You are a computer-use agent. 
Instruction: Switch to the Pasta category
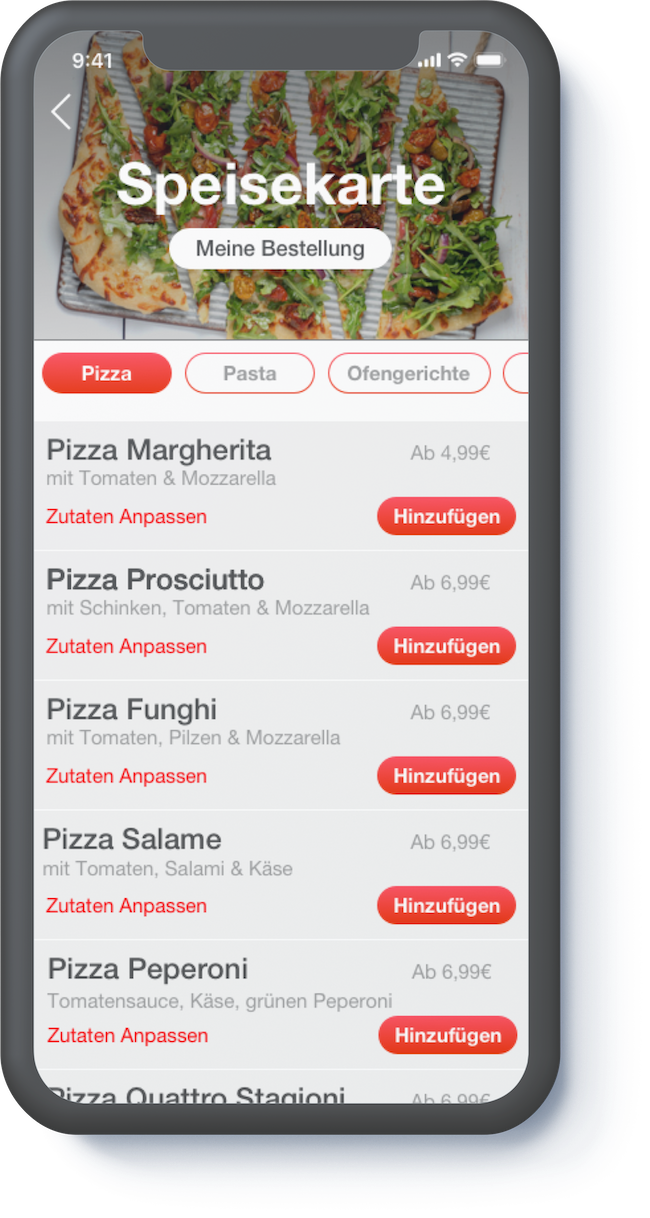(250, 373)
